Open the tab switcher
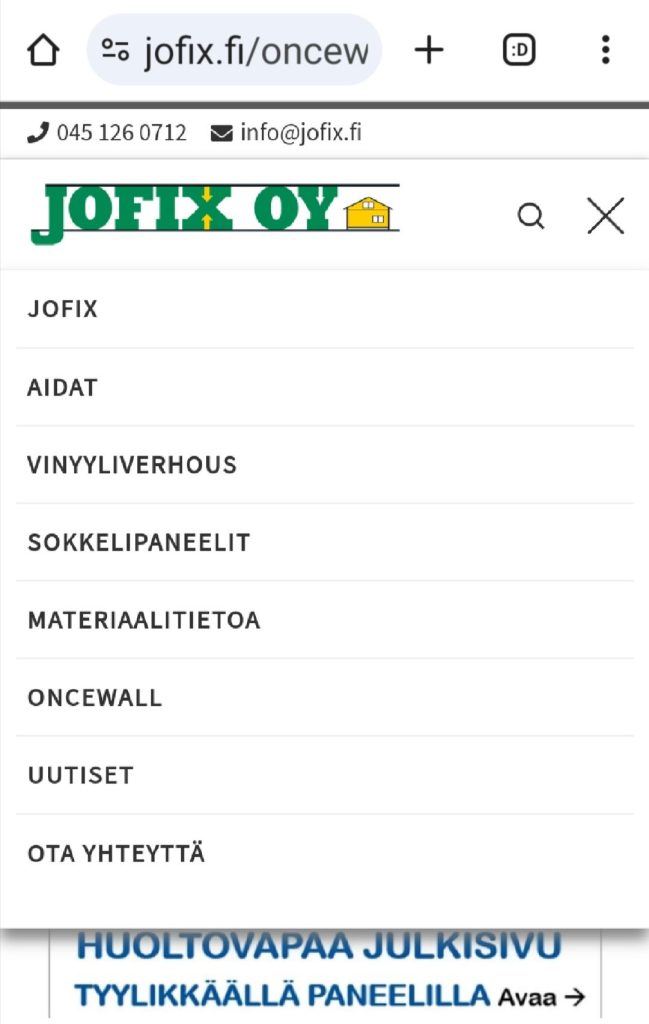The width and height of the screenshot is (649, 1024). [518, 50]
